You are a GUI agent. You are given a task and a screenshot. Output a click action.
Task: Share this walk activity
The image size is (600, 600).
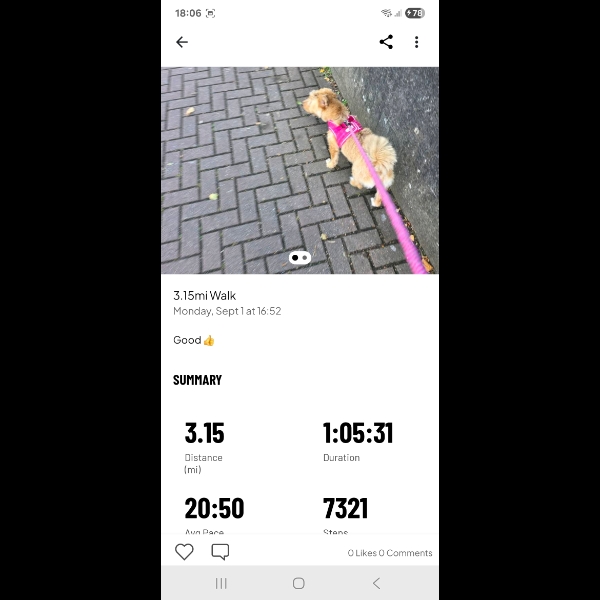(386, 42)
